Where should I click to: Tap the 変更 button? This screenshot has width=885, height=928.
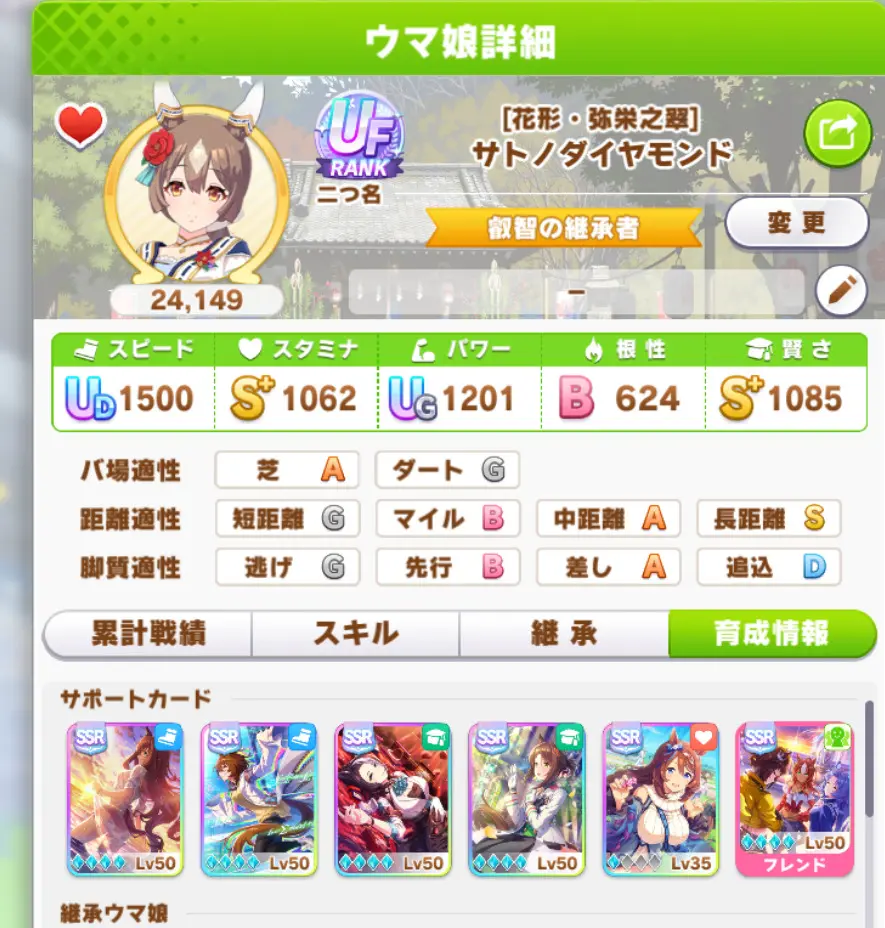click(x=796, y=224)
